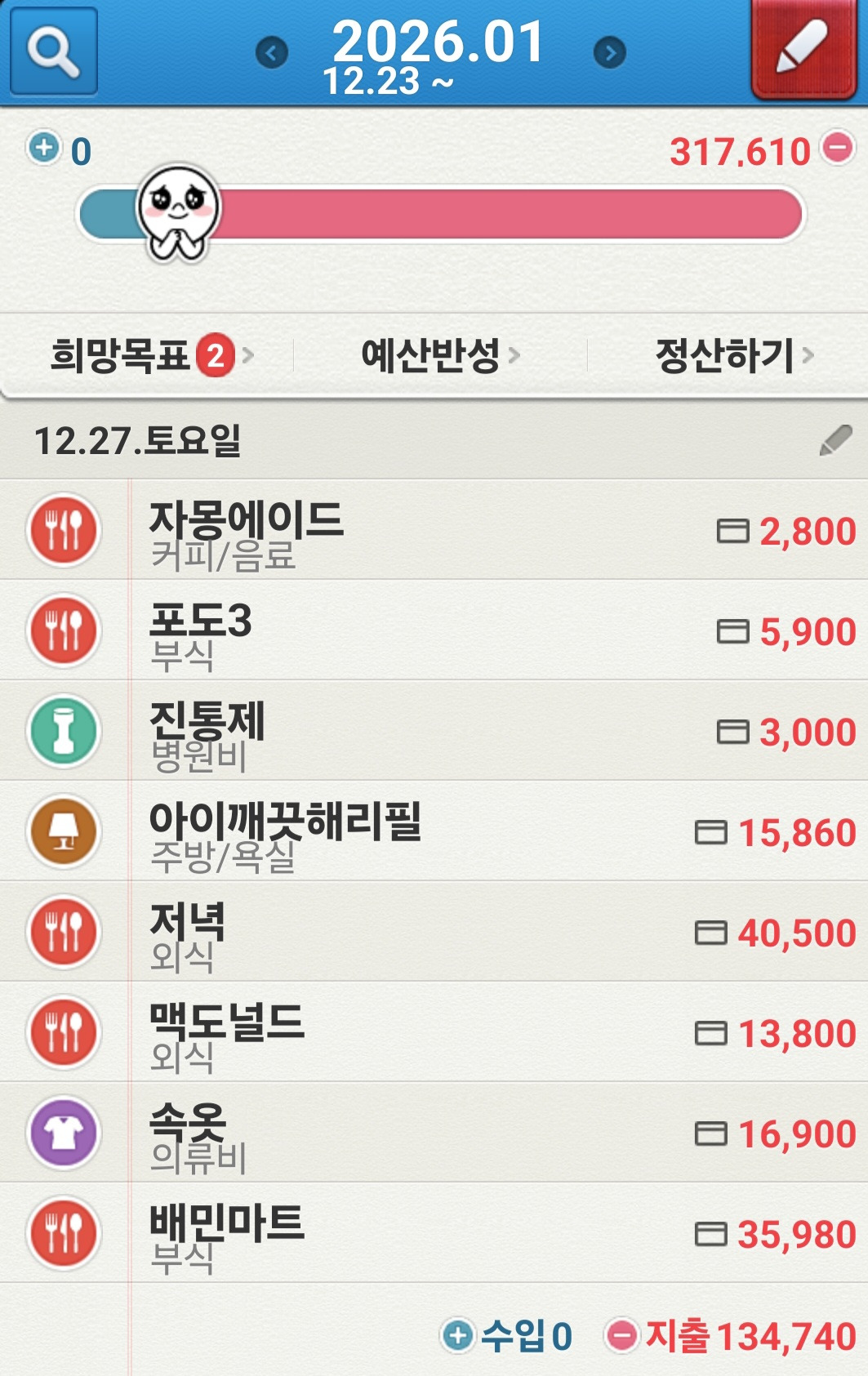Add income with the blue plus icon
The image size is (868, 1376).
click(x=43, y=148)
